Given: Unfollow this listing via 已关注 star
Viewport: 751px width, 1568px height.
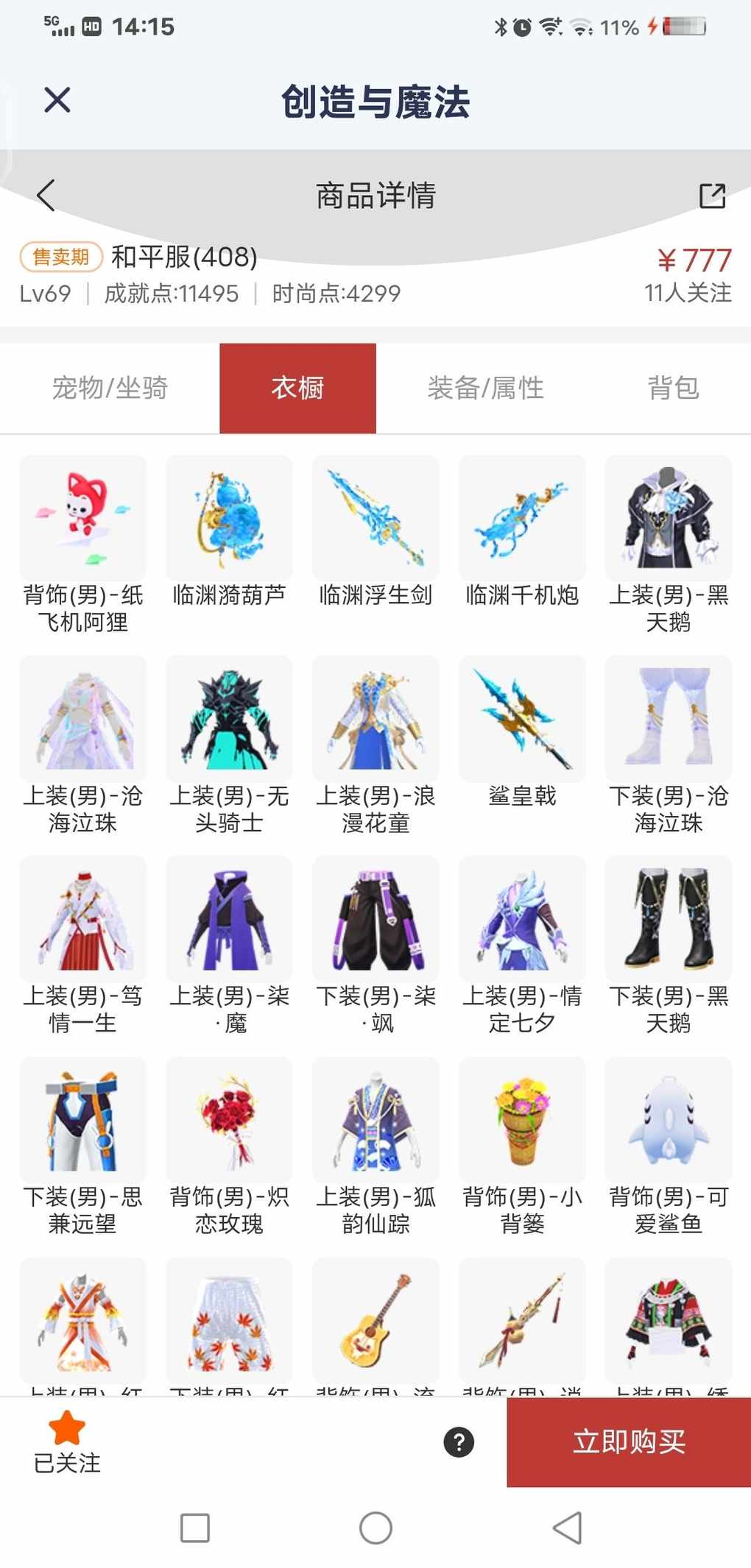Looking at the screenshot, I should coord(67,1441).
